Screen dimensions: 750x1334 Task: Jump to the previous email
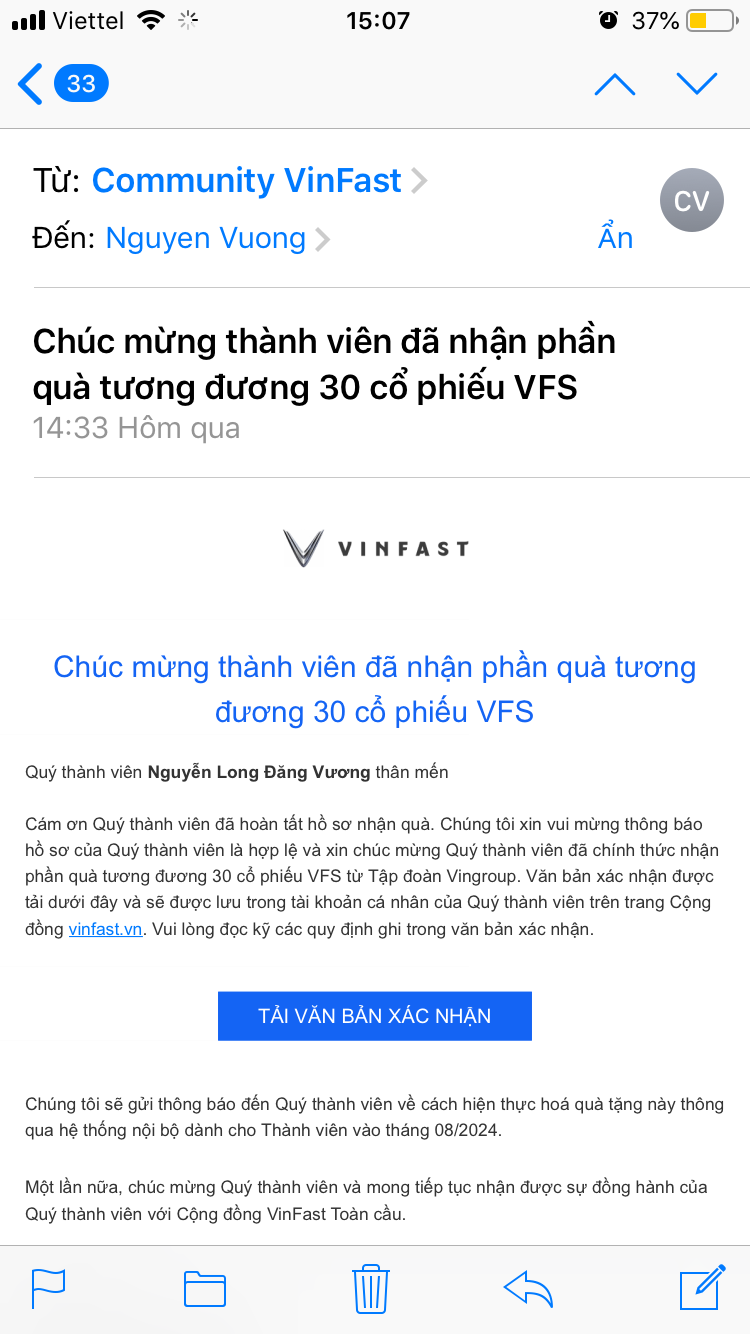click(614, 84)
